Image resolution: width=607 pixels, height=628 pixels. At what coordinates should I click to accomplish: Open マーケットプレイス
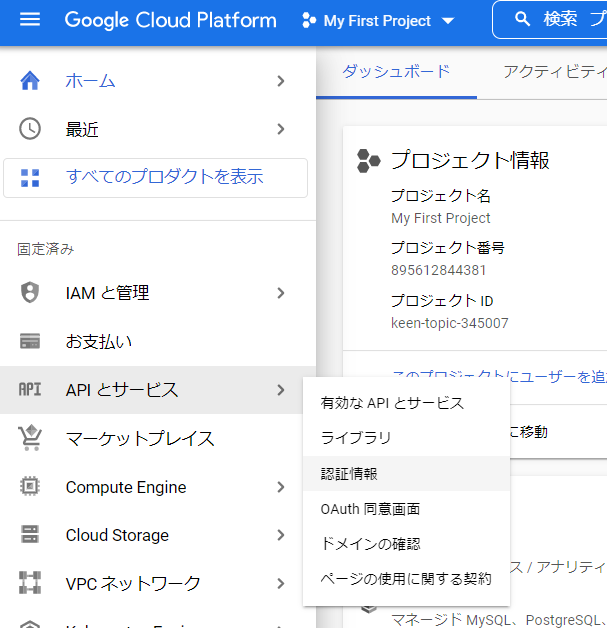pos(140,439)
